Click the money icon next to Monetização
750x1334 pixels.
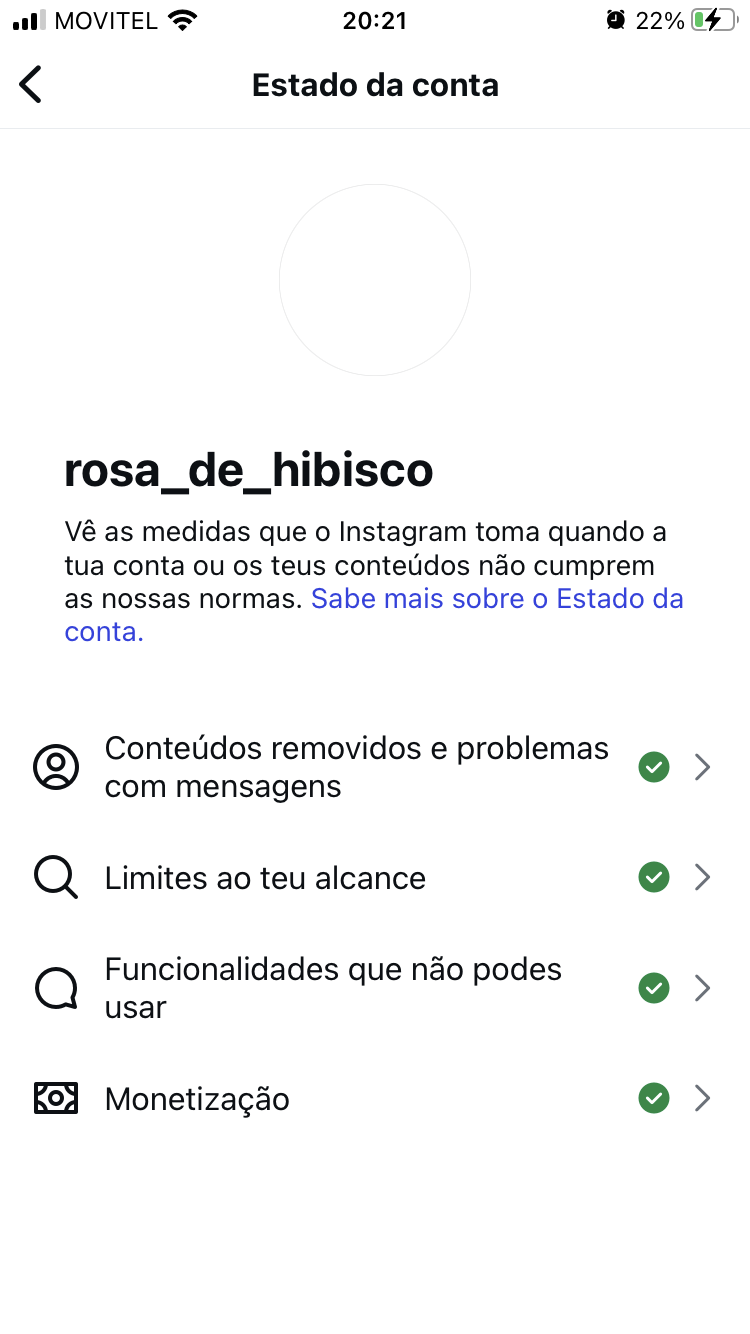pyautogui.click(x=56, y=1097)
